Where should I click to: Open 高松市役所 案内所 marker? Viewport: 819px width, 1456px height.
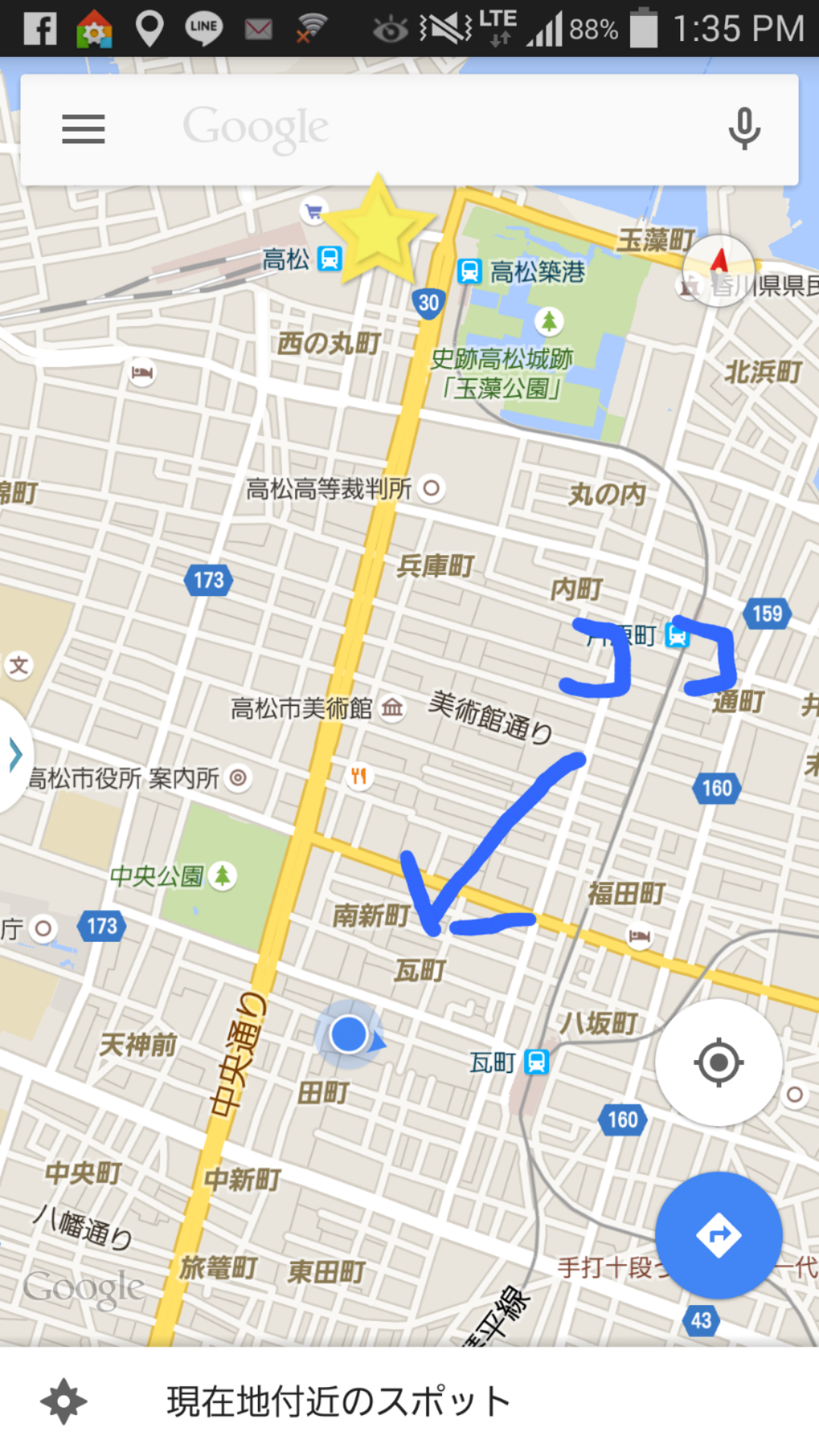pos(238,778)
